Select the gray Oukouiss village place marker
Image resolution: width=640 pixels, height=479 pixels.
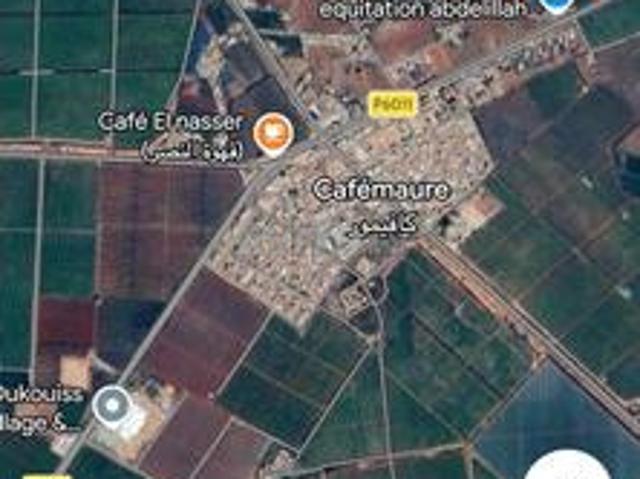tap(111, 404)
